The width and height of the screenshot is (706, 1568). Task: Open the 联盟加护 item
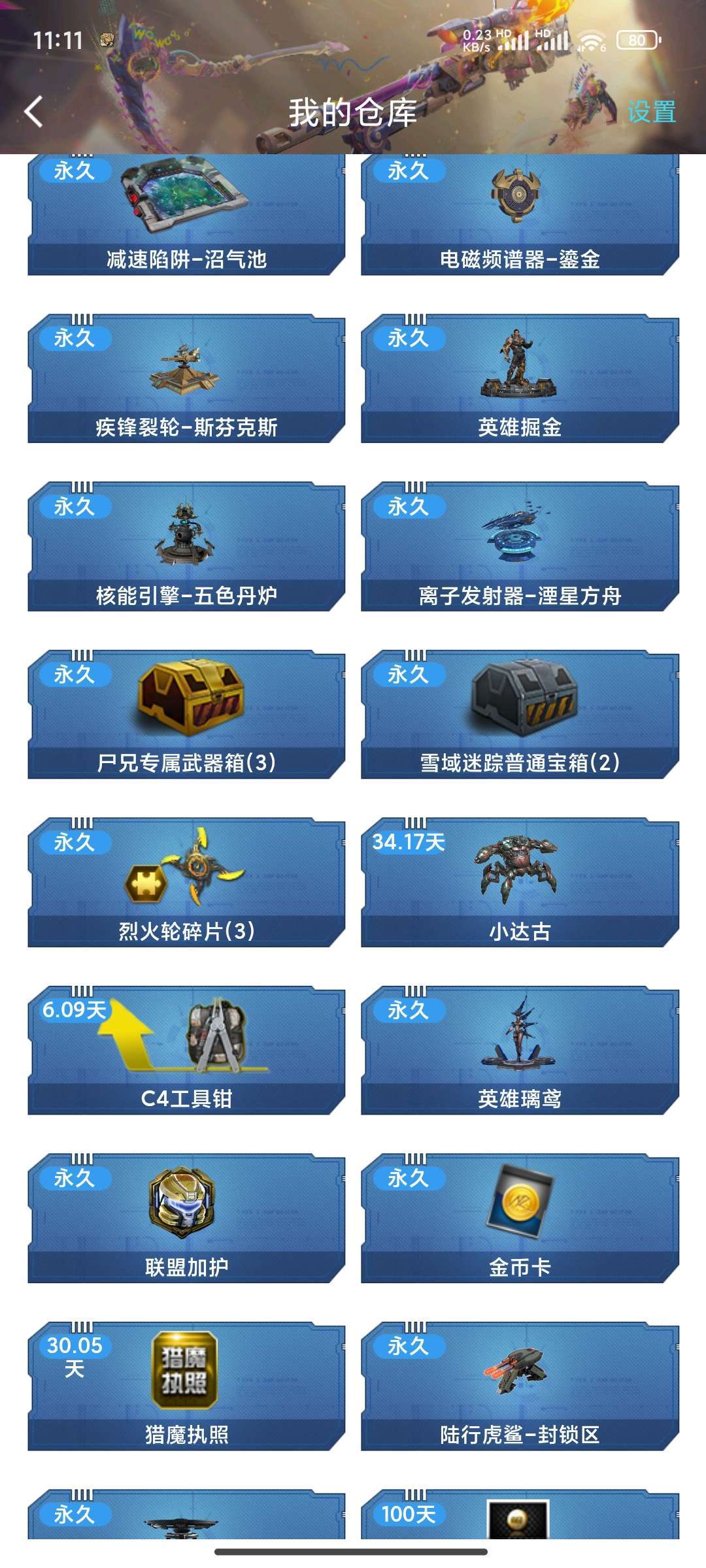[x=186, y=1218]
